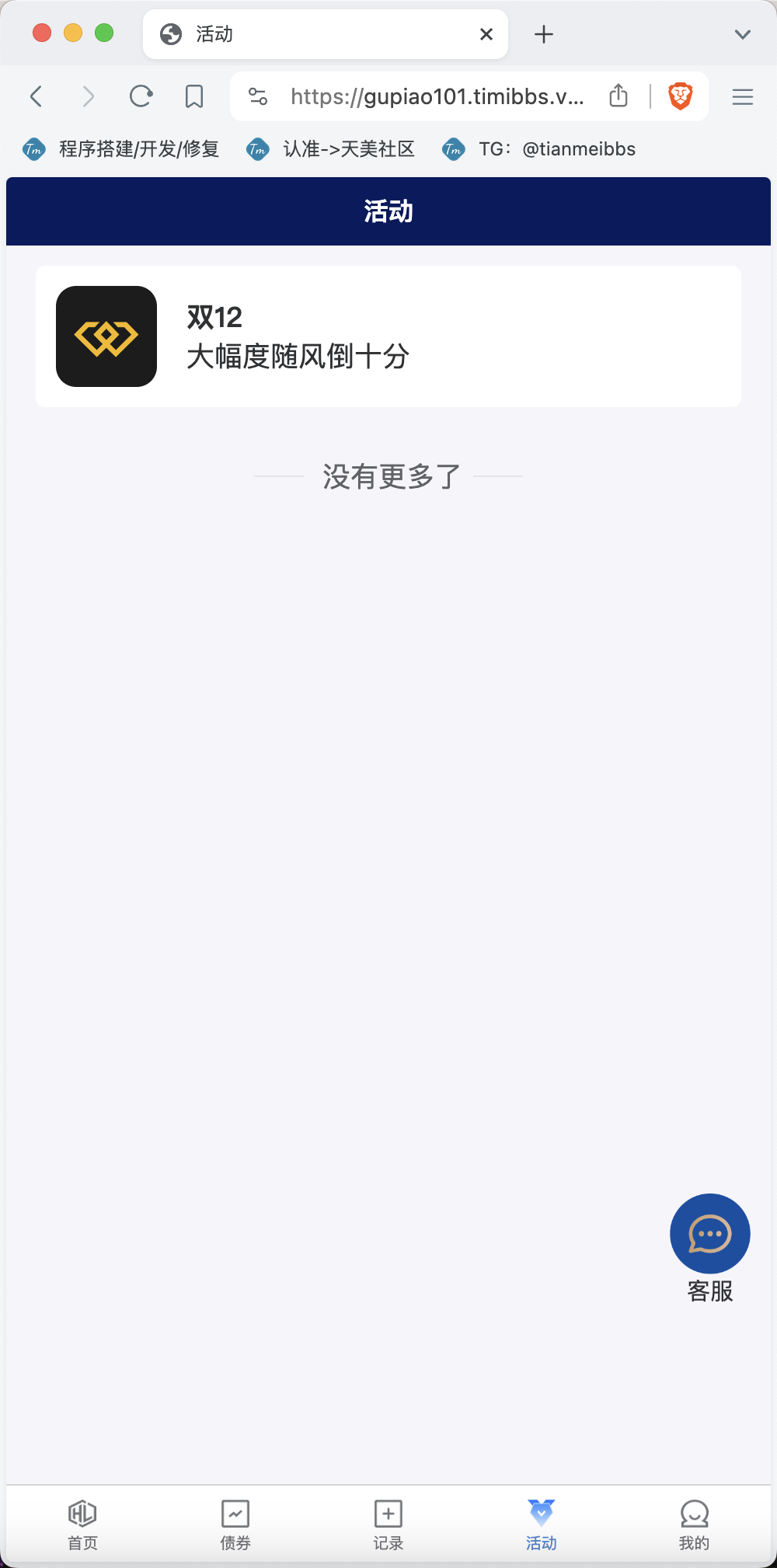
Task: Go to the 我的 tab
Action: 694,1525
